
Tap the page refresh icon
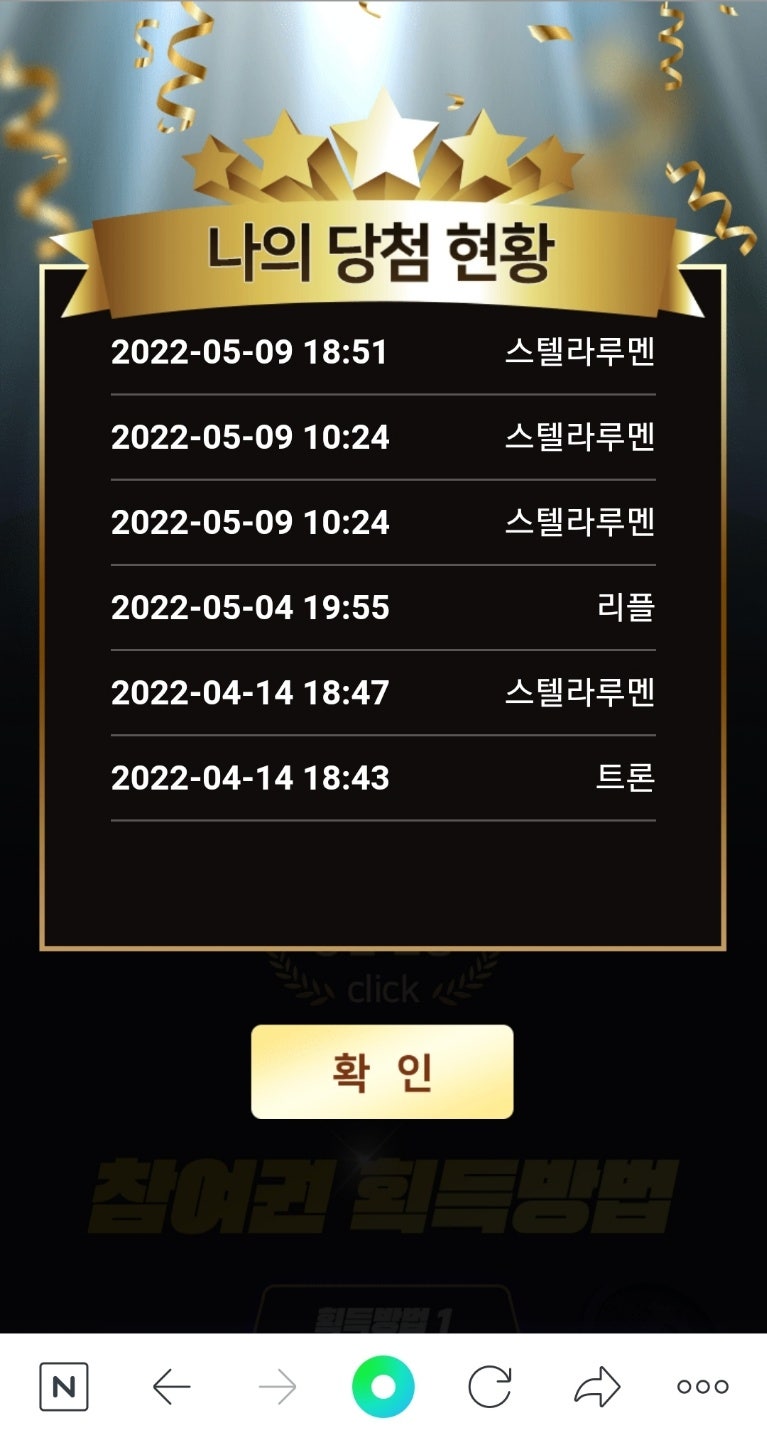tap(489, 1386)
